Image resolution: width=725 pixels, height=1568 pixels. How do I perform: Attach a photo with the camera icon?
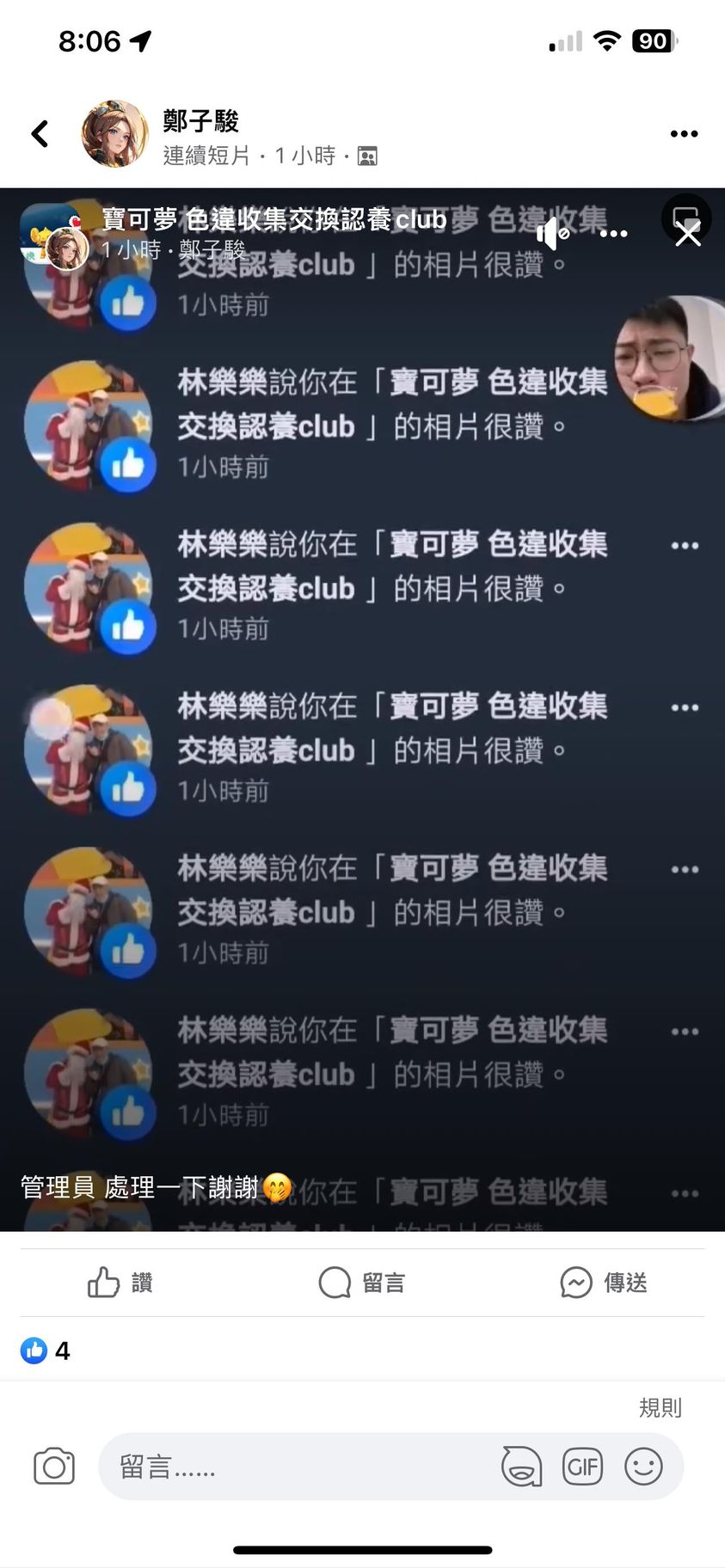point(54,1467)
